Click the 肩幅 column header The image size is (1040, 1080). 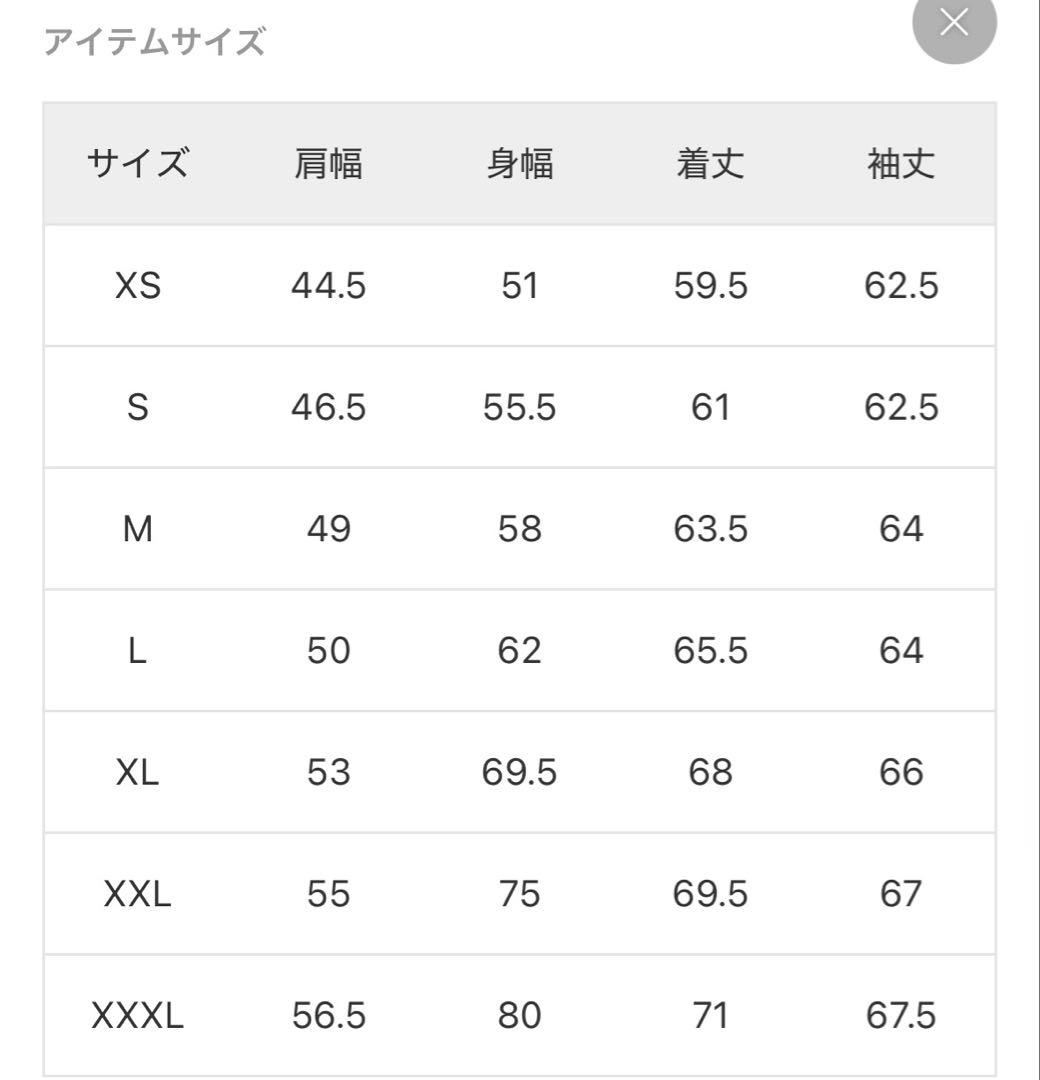[x=325, y=162]
